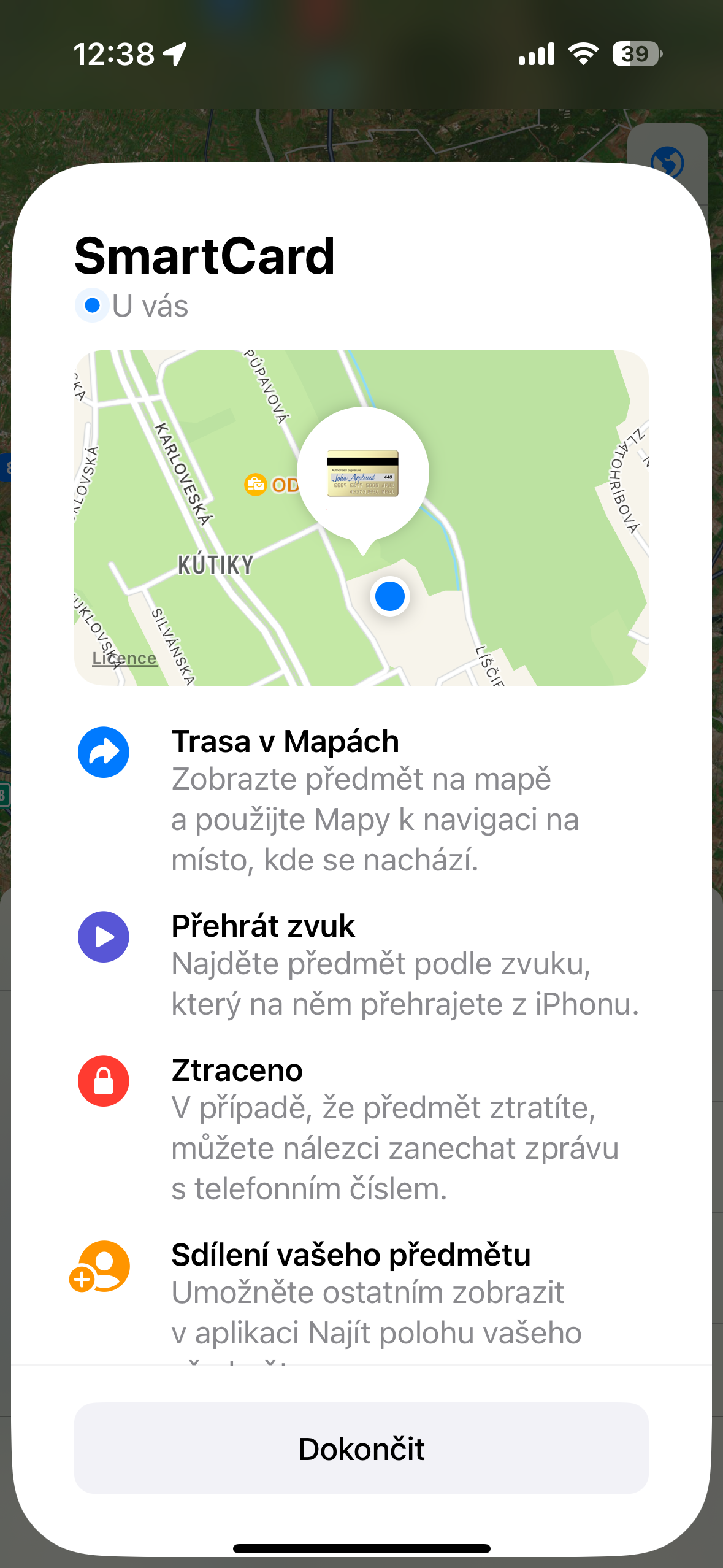Viewport: 723px width, 1568px height.
Task: Tap the location arrow in the status bar
Action: (x=175, y=53)
